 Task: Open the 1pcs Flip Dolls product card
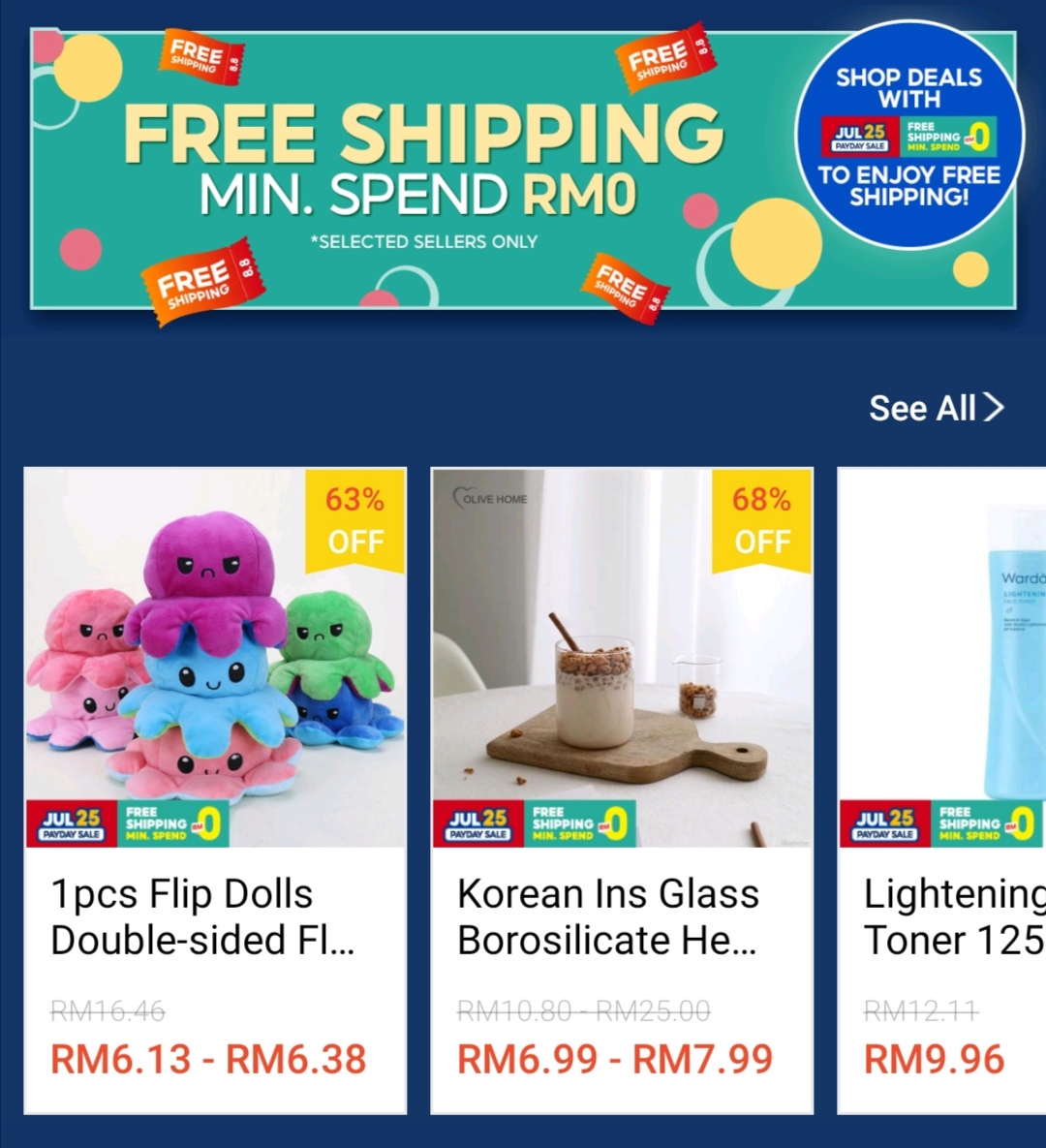[x=215, y=790]
